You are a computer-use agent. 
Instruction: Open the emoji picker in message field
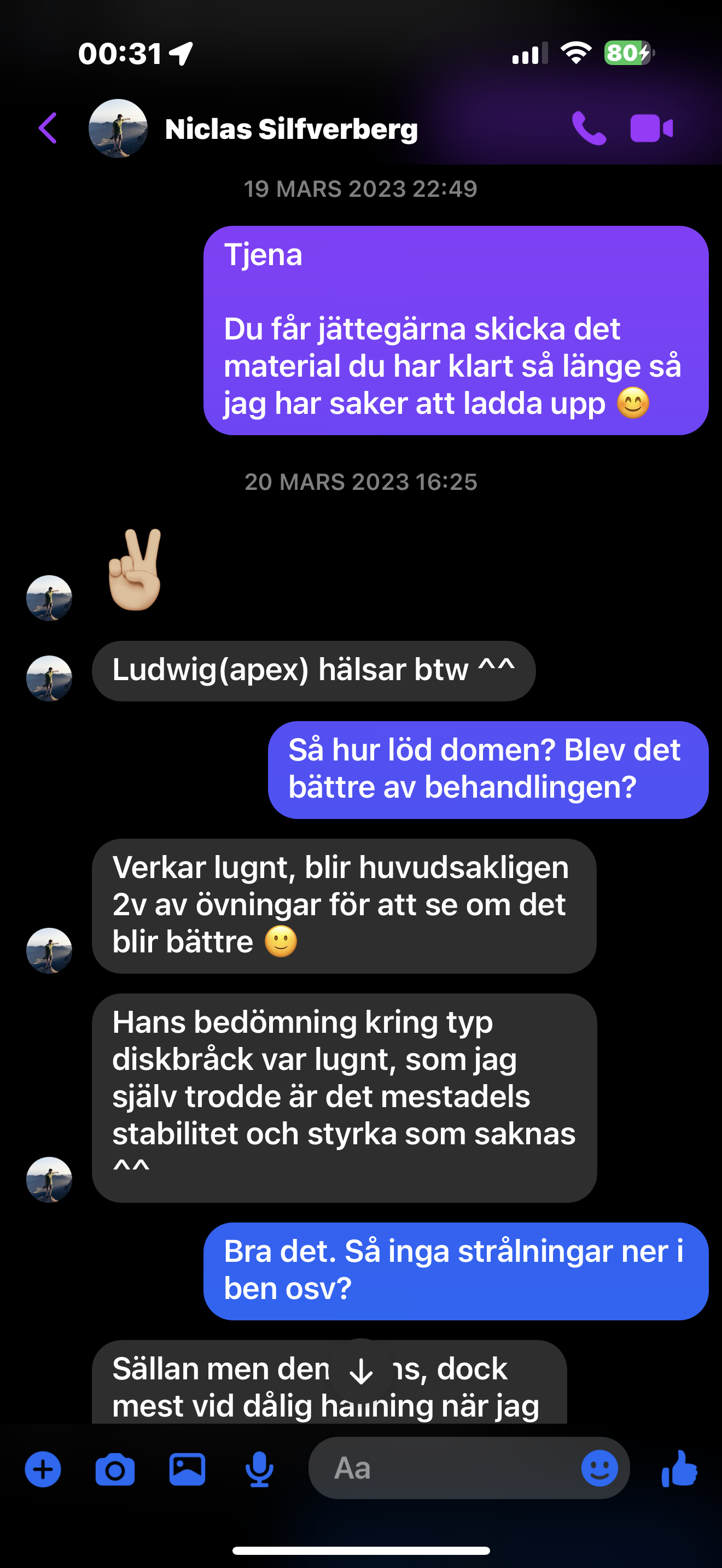pyautogui.click(x=599, y=1468)
